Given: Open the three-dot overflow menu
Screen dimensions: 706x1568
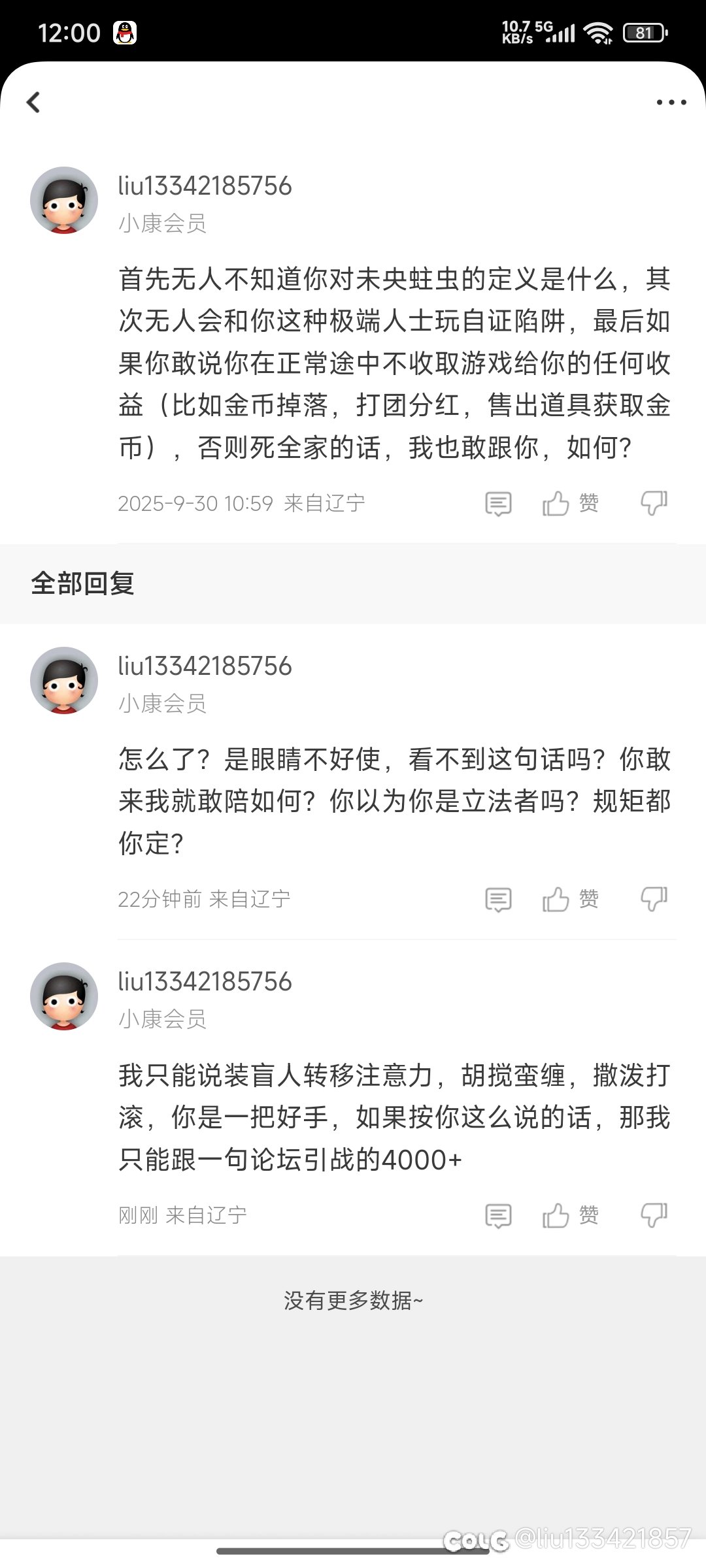Looking at the screenshot, I should coord(671,103).
